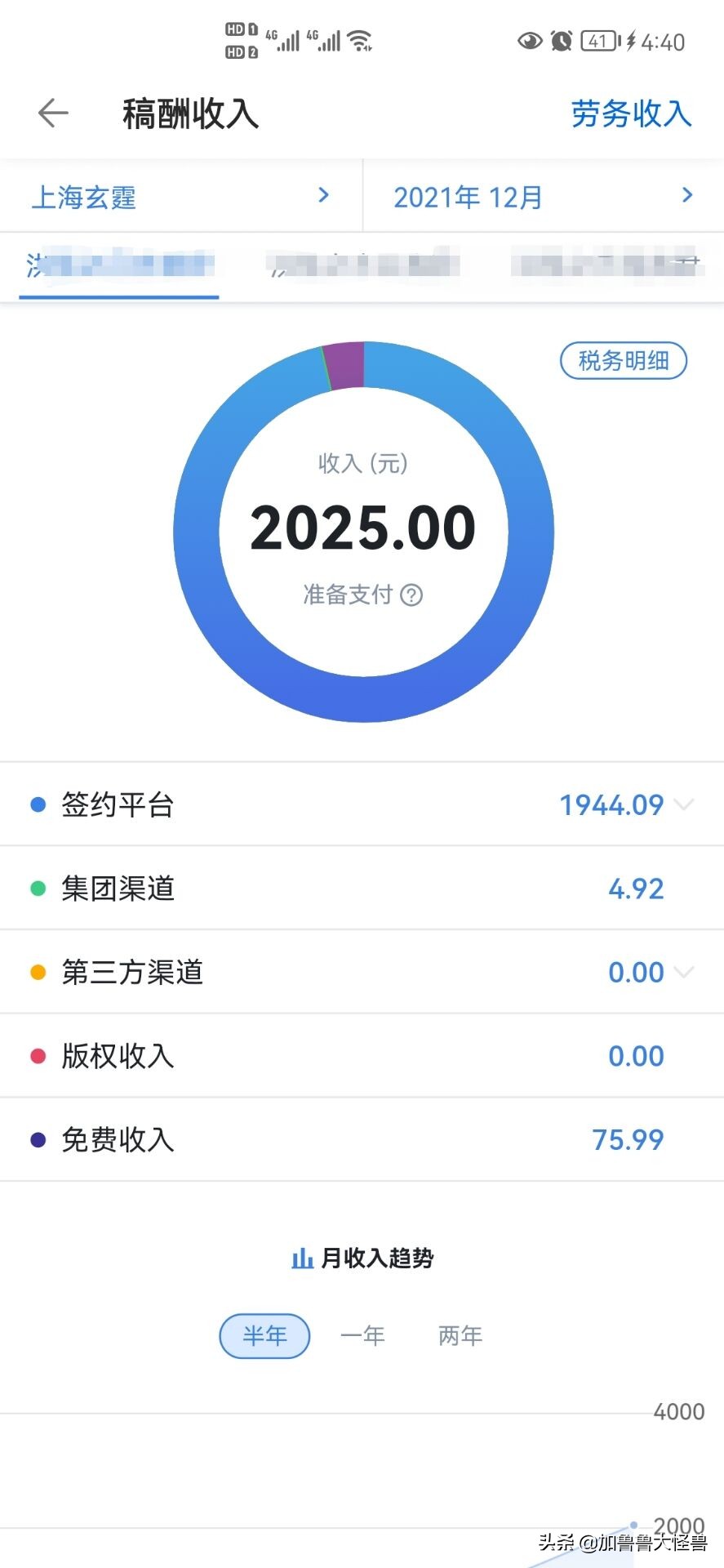
Task: Expand the 签约平台 income row
Action: tap(362, 804)
